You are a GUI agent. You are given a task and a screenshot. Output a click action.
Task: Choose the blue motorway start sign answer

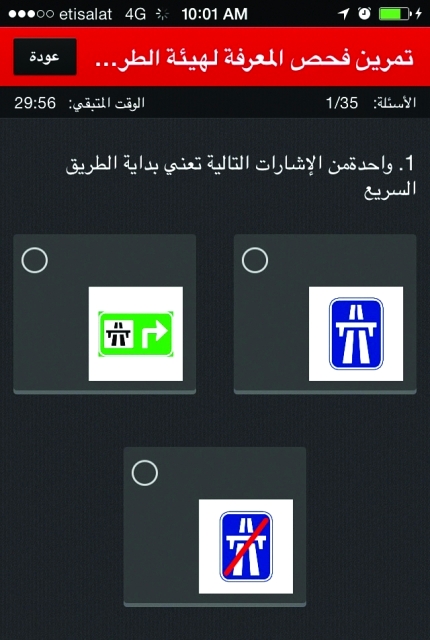coord(325,314)
